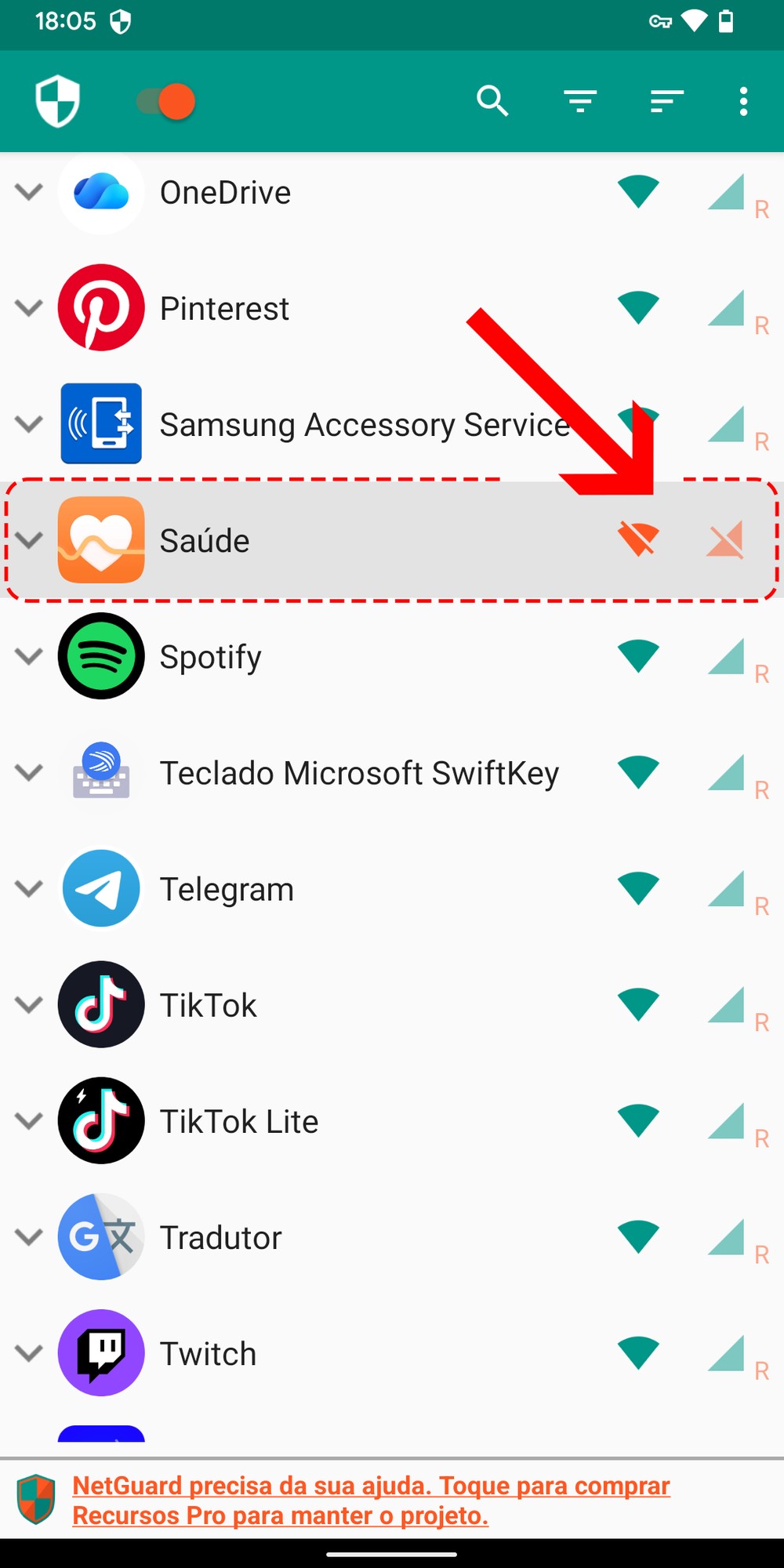Image resolution: width=784 pixels, height=1568 pixels.
Task: Expand the Tradutor entry
Action: (29, 1236)
